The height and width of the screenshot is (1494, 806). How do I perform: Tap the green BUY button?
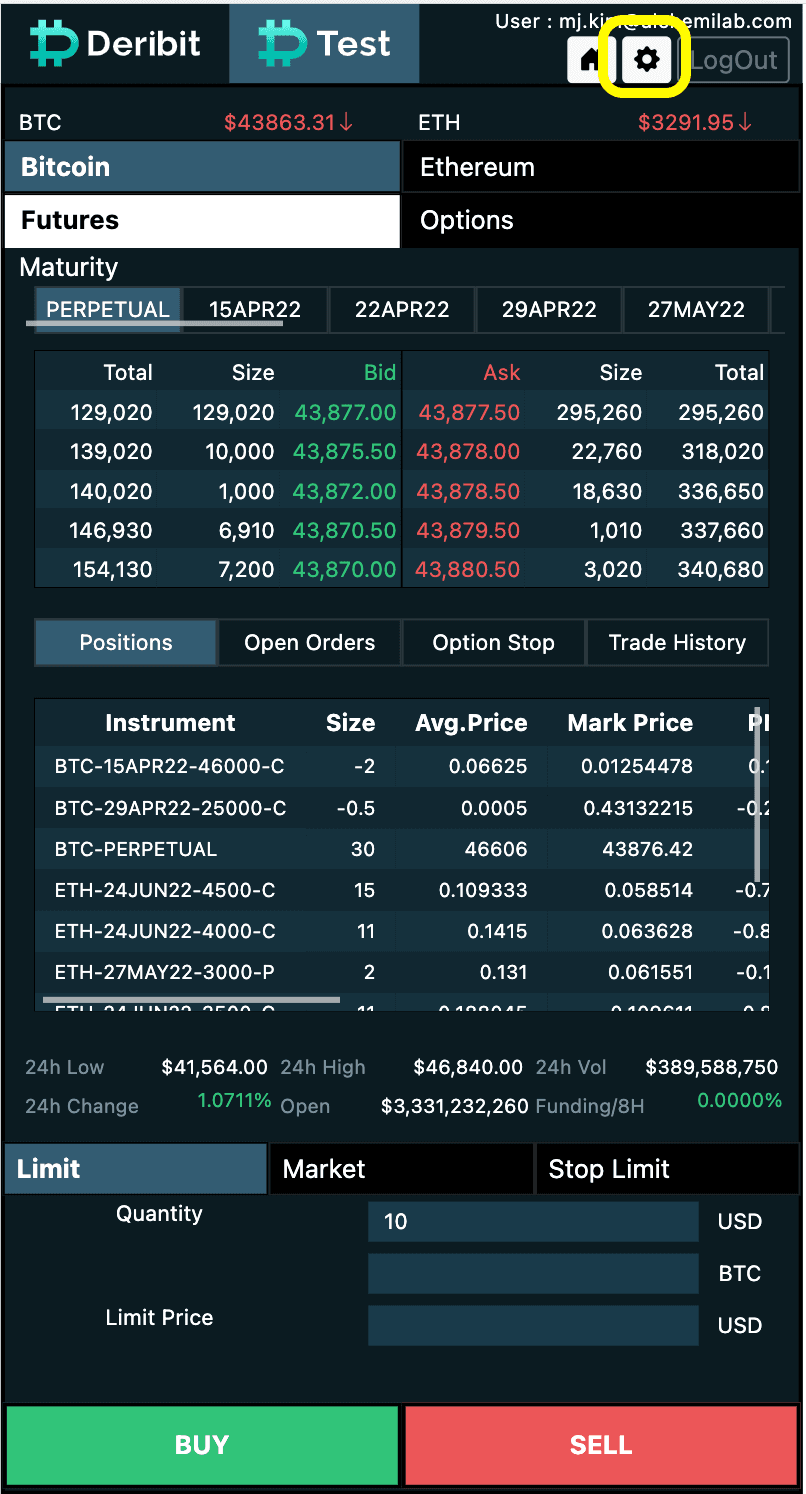[202, 1445]
